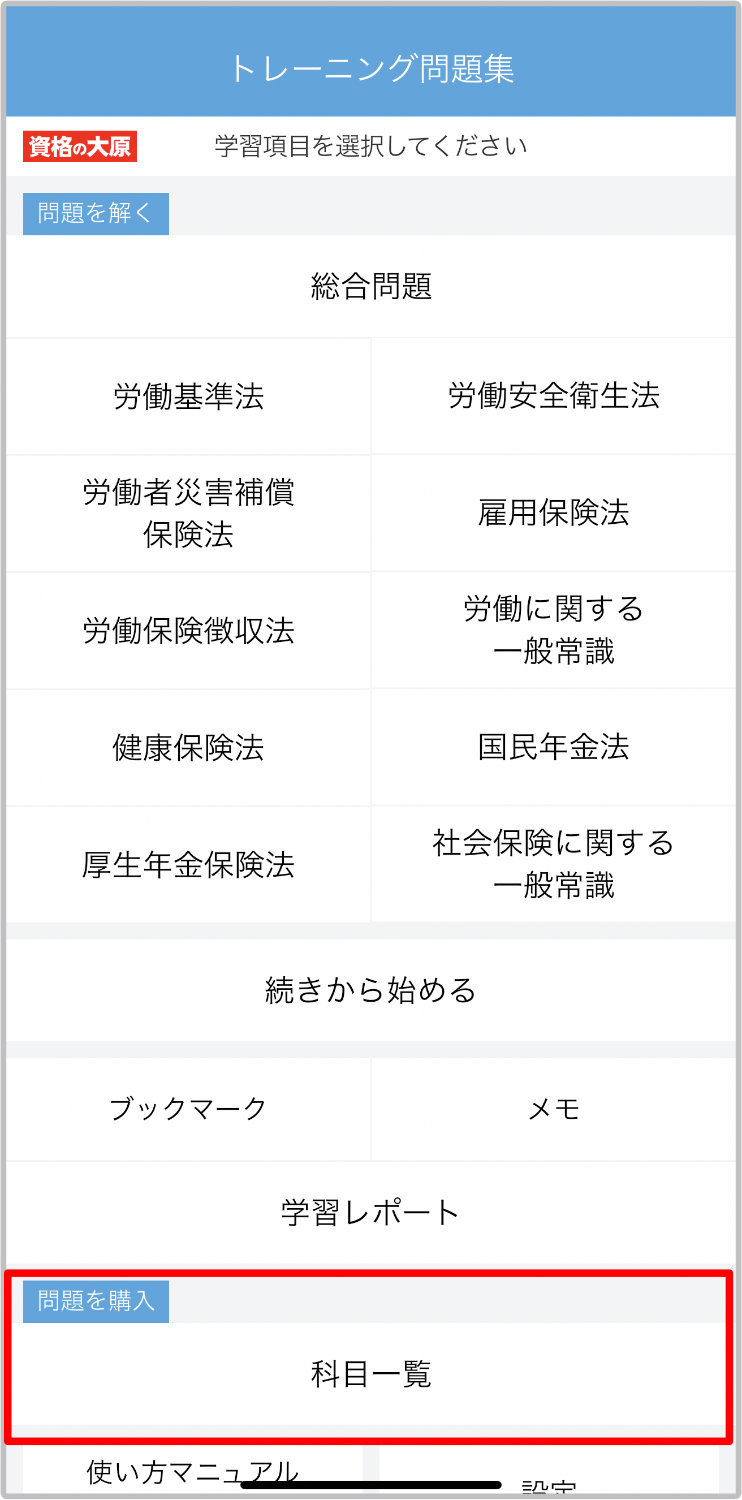The image size is (742, 1500).
Task: Open 総合問題 comprehensive questions
Action: point(371,287)
